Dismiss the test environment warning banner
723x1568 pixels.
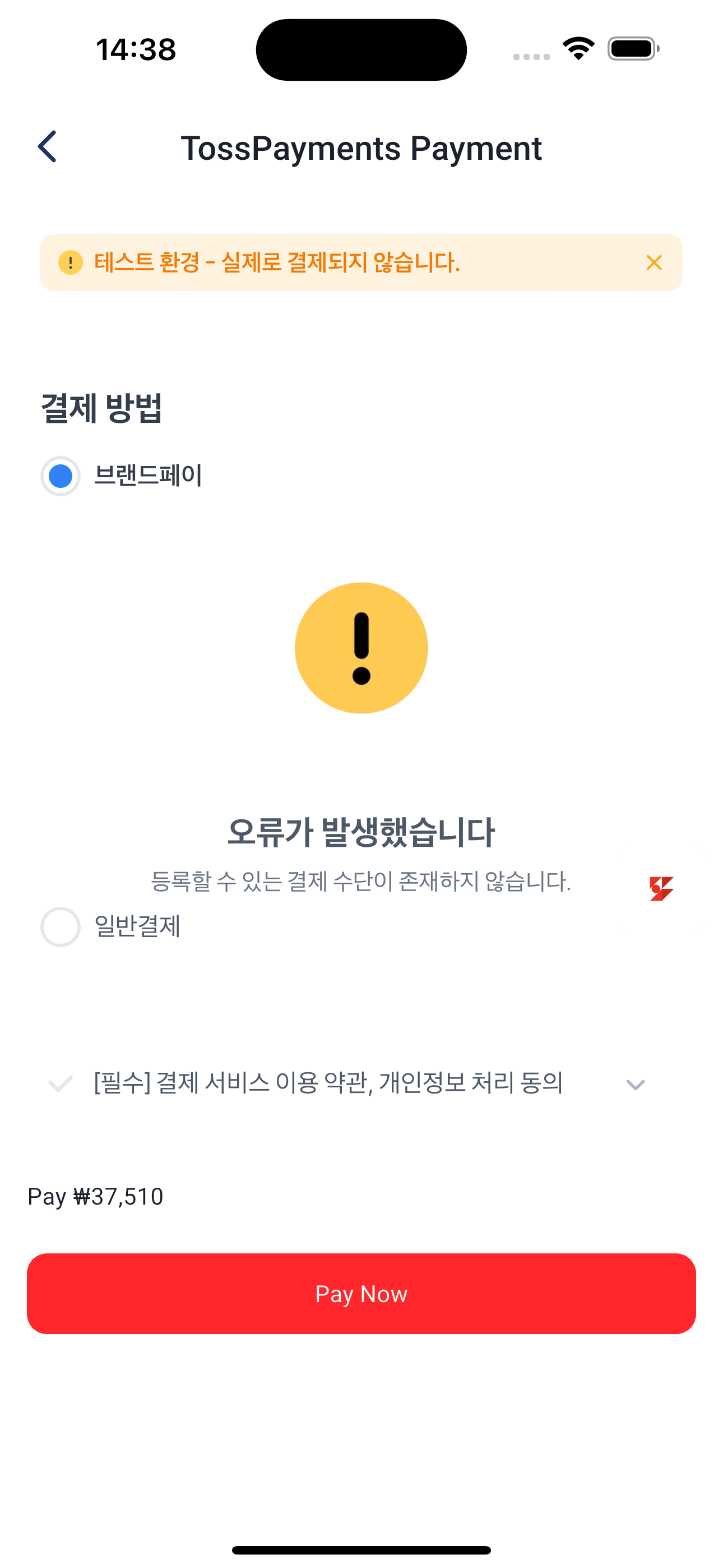[x=654, y=262]
